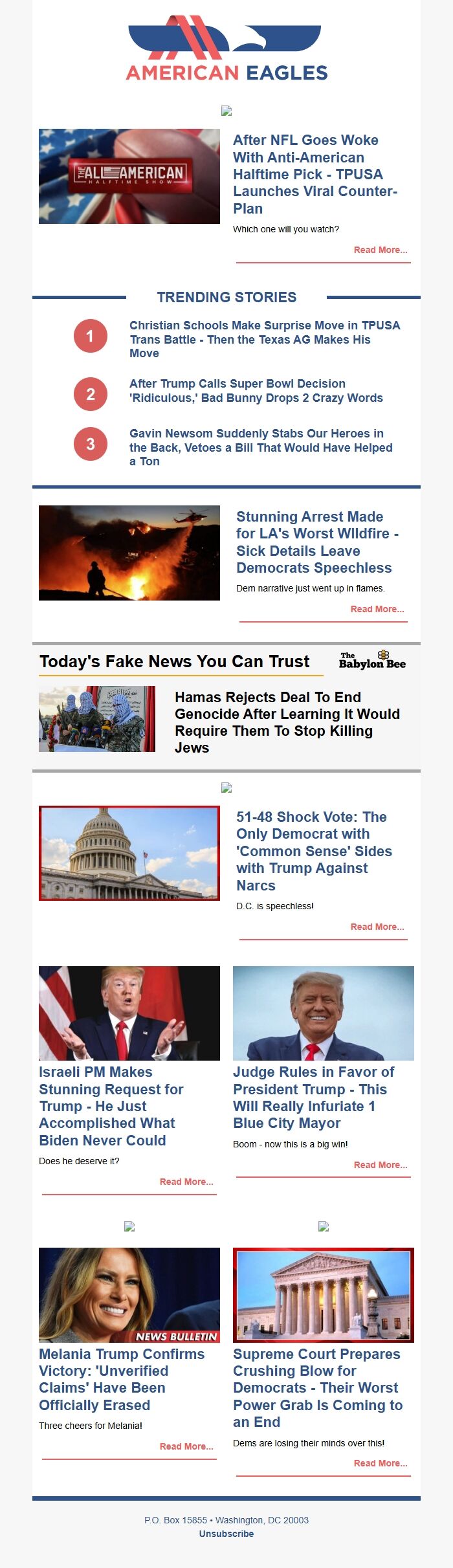Read the Gavin Newsom veto trending story

pos(260,447)
